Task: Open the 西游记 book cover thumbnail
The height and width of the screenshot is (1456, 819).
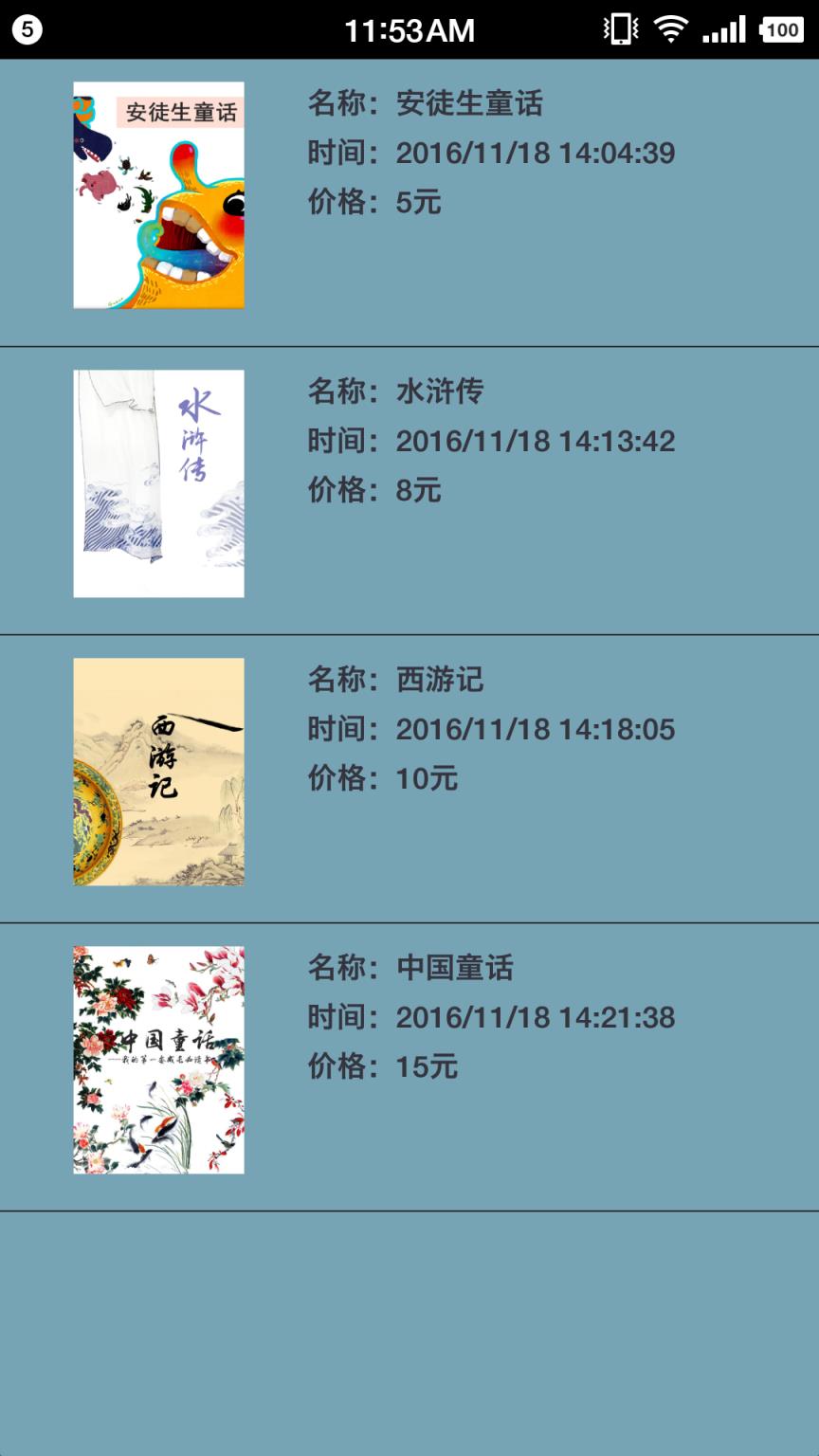Action: (x=157, y=770)
